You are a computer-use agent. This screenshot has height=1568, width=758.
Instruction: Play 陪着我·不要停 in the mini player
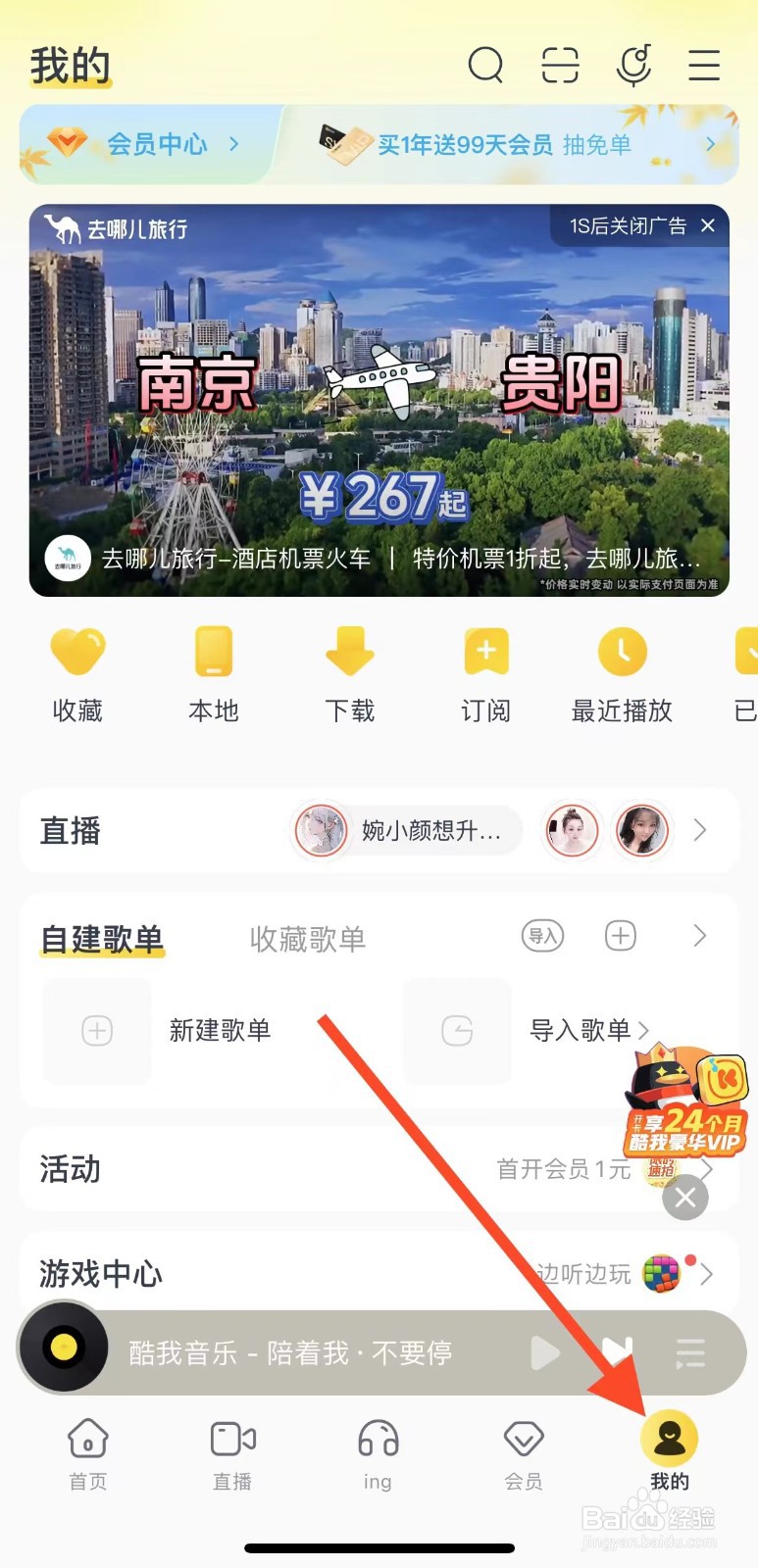tap(546, 1352)
